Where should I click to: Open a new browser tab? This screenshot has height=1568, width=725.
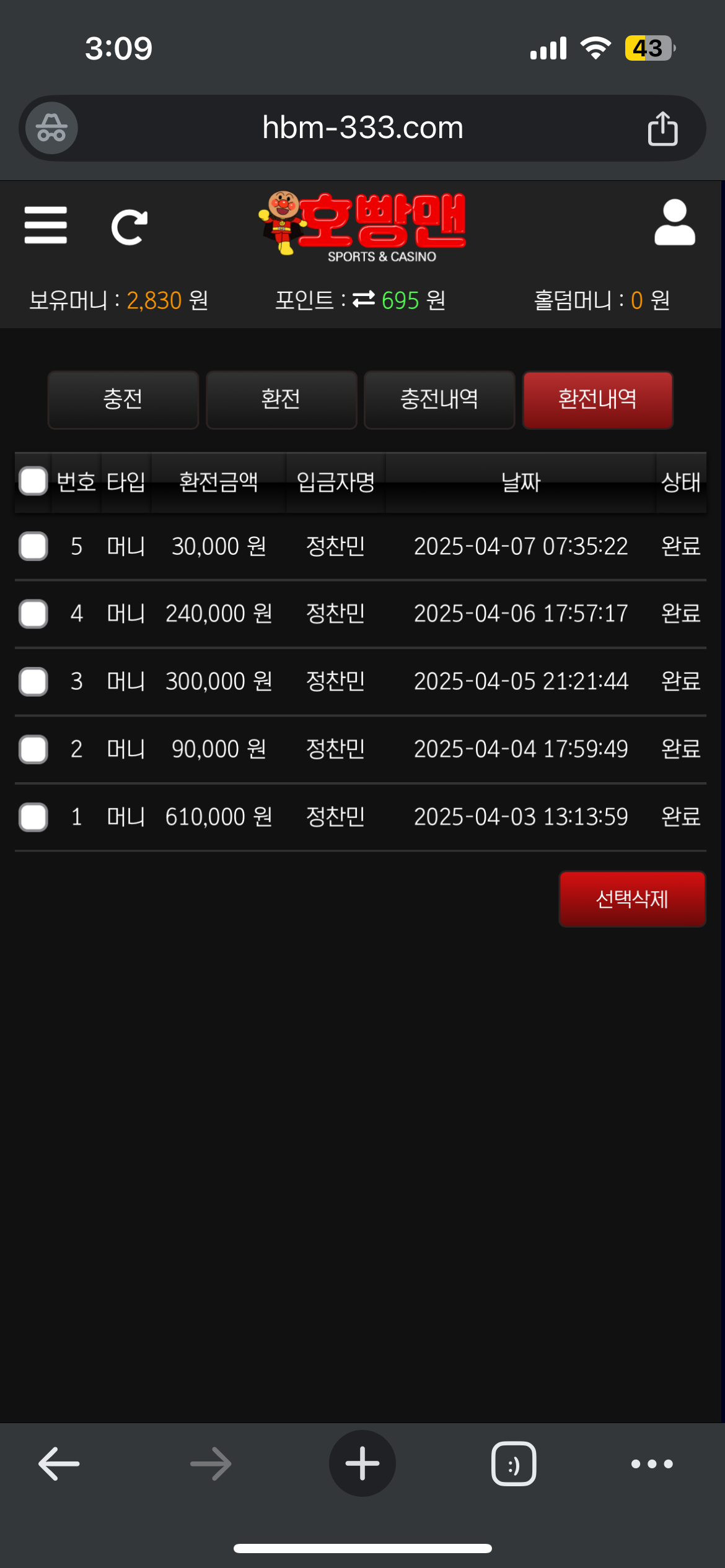362,1464
